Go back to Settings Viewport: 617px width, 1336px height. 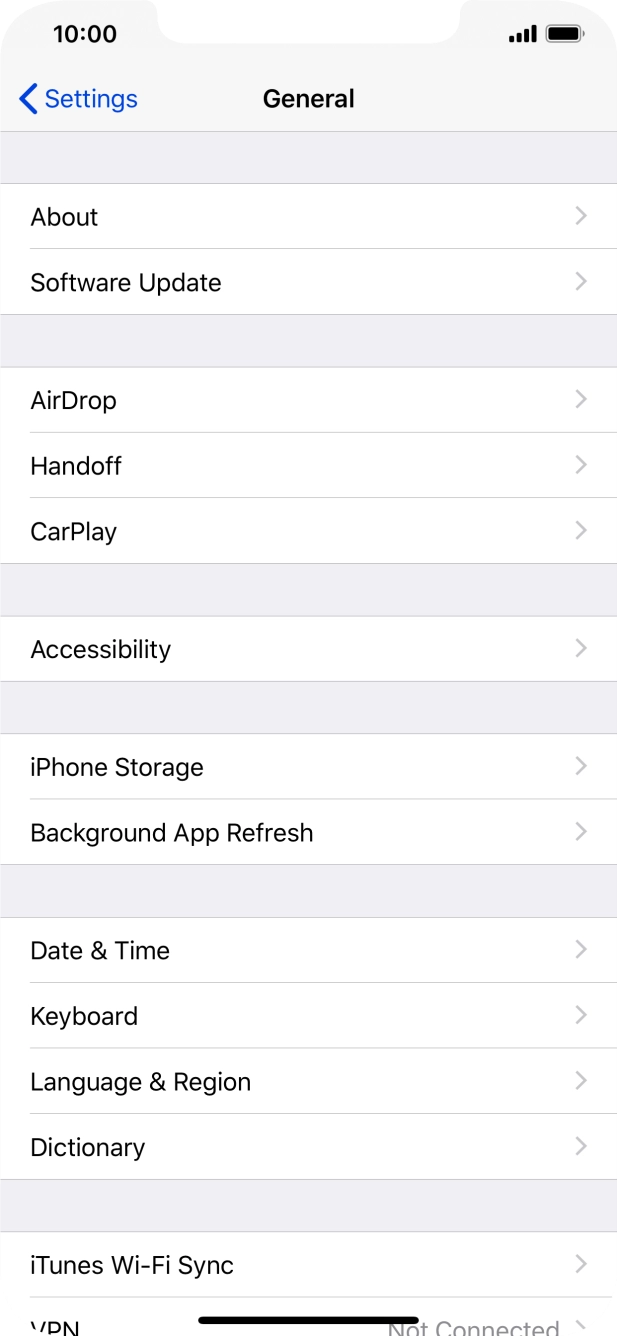click(78, 99)
